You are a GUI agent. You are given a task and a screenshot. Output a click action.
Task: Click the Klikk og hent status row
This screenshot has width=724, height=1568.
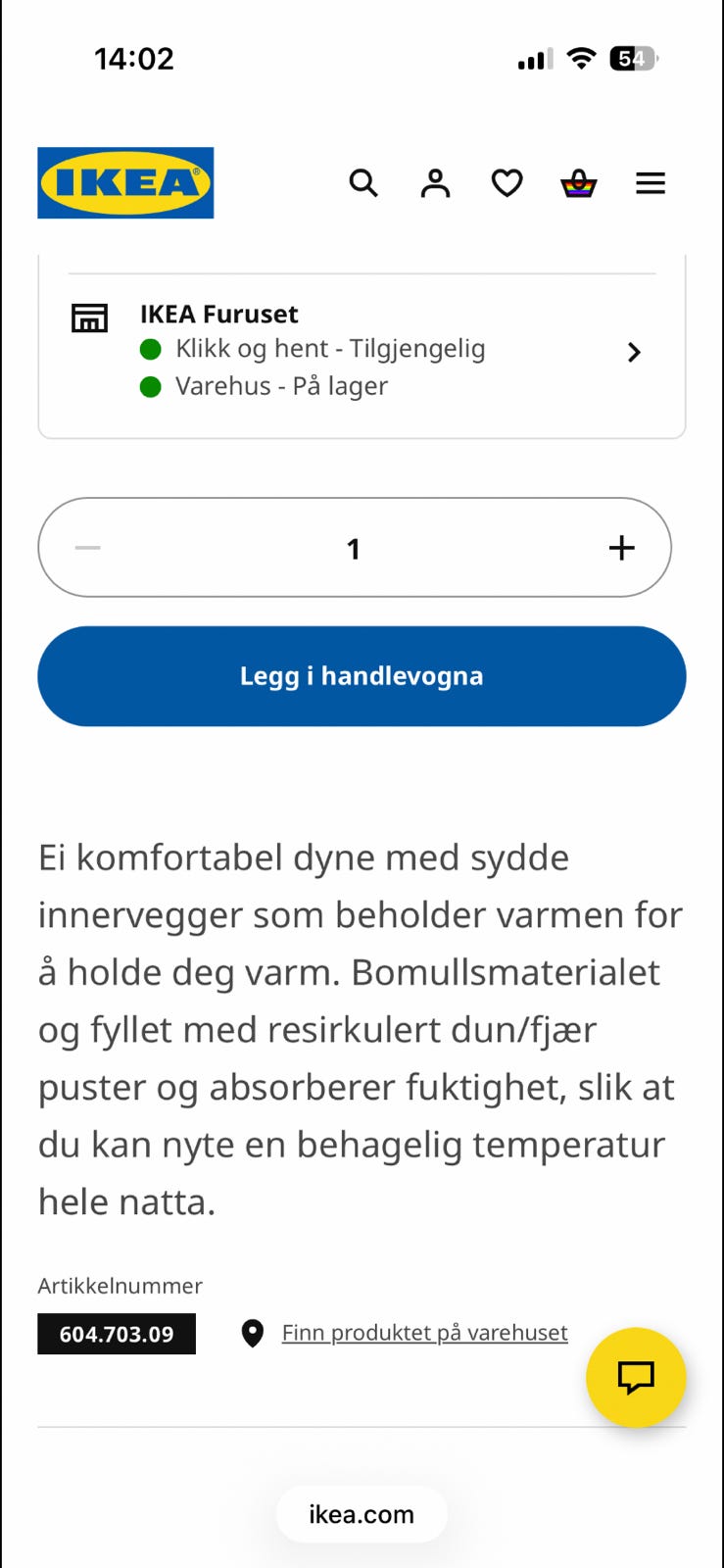point(330,349)
